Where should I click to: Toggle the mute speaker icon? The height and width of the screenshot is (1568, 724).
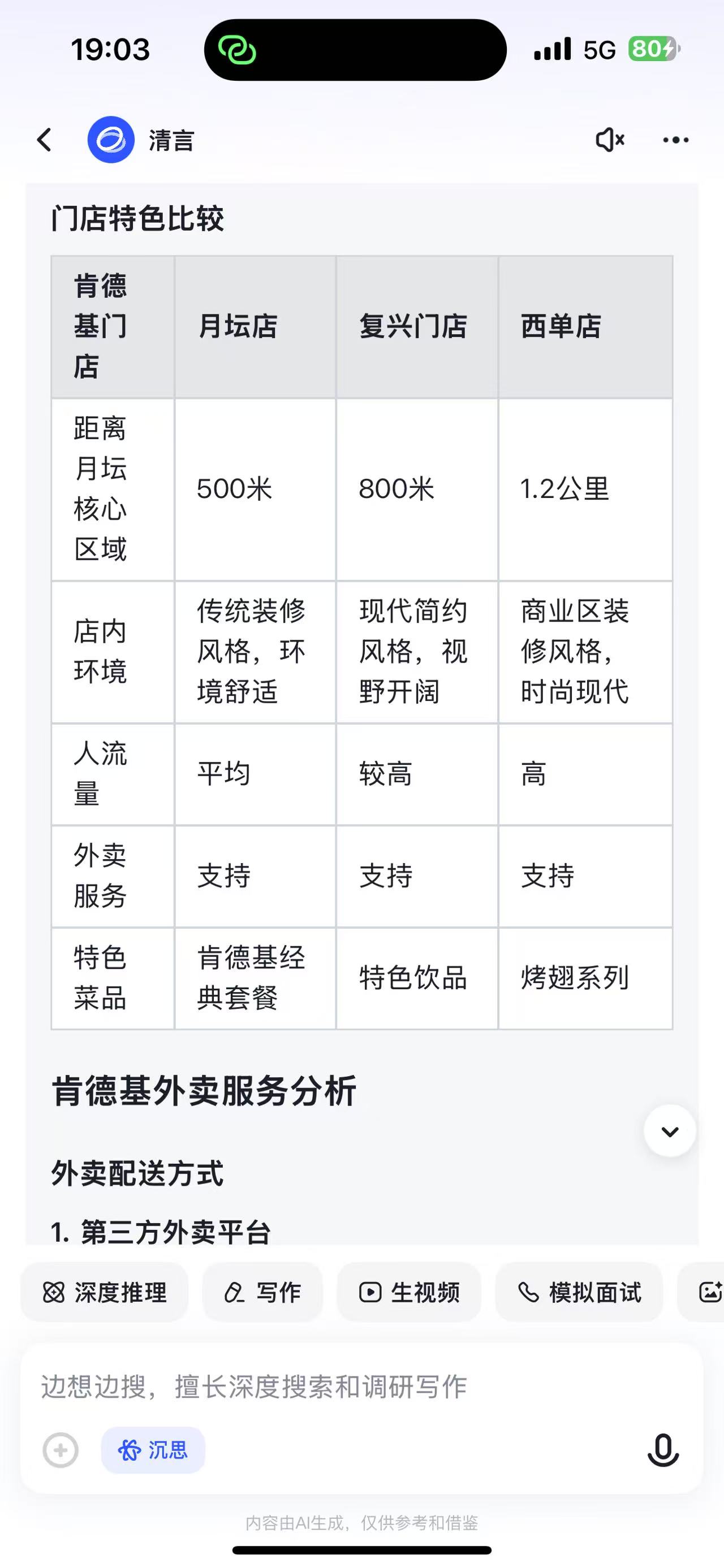pyautogui.click(x=610, y=140)
